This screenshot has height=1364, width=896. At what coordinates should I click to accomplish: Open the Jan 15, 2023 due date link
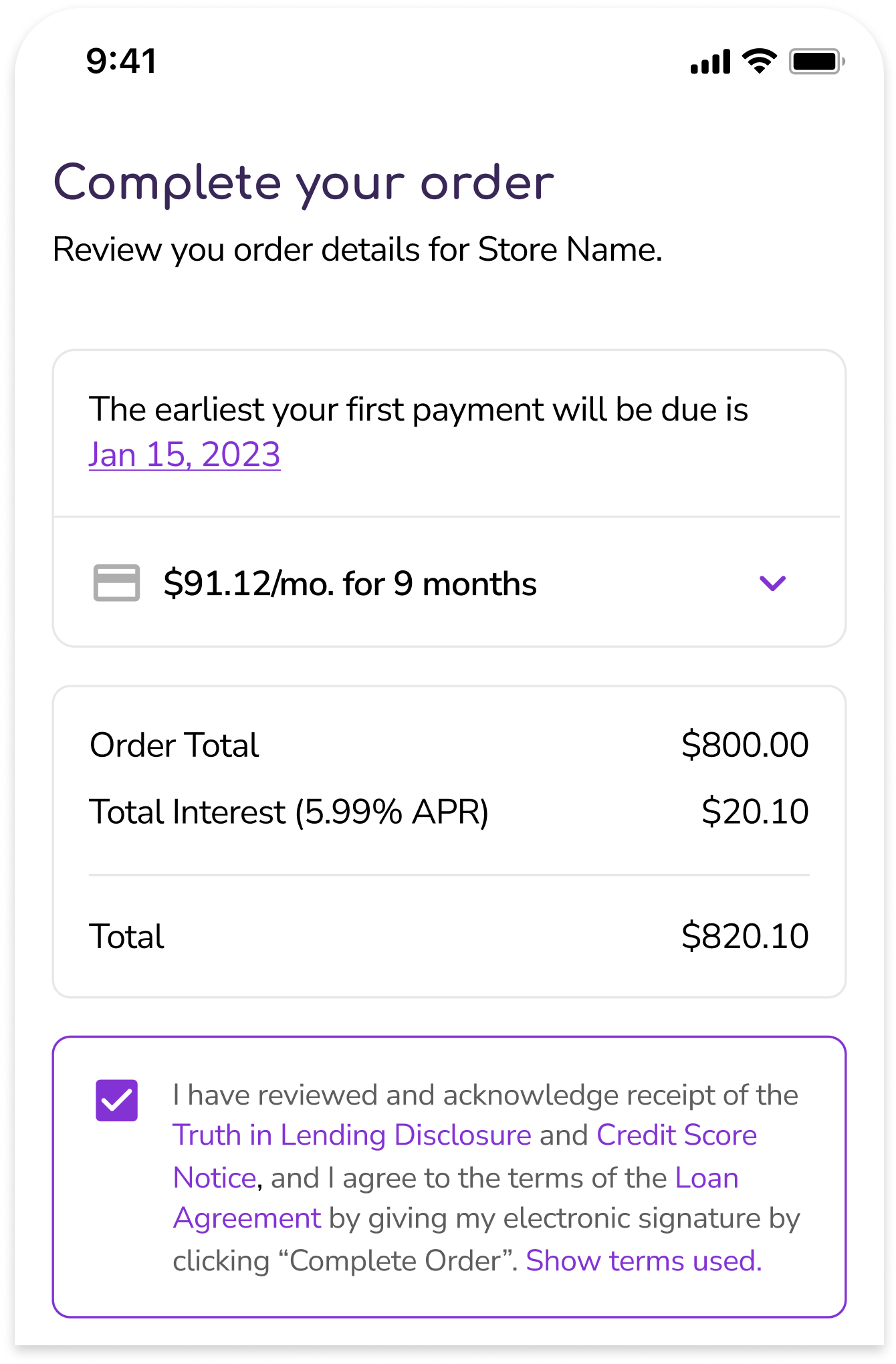click(184, 455)
